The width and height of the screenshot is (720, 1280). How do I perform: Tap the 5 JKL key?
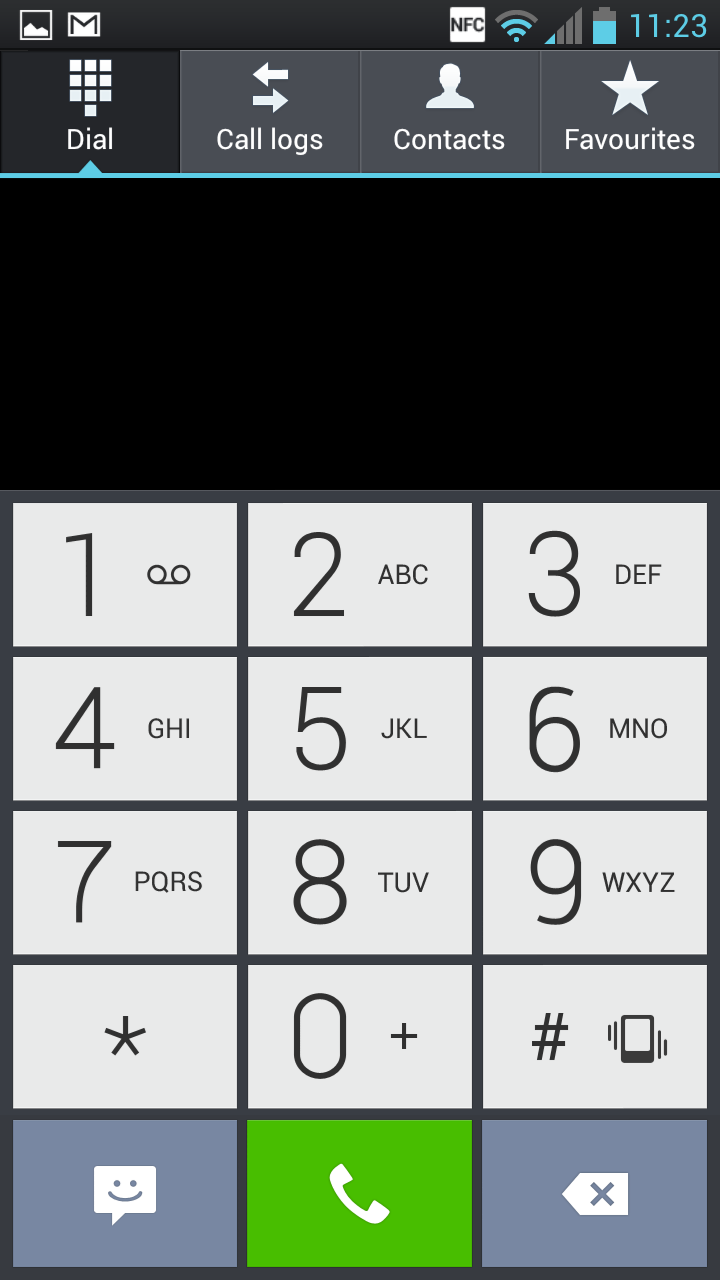[360, 728]
